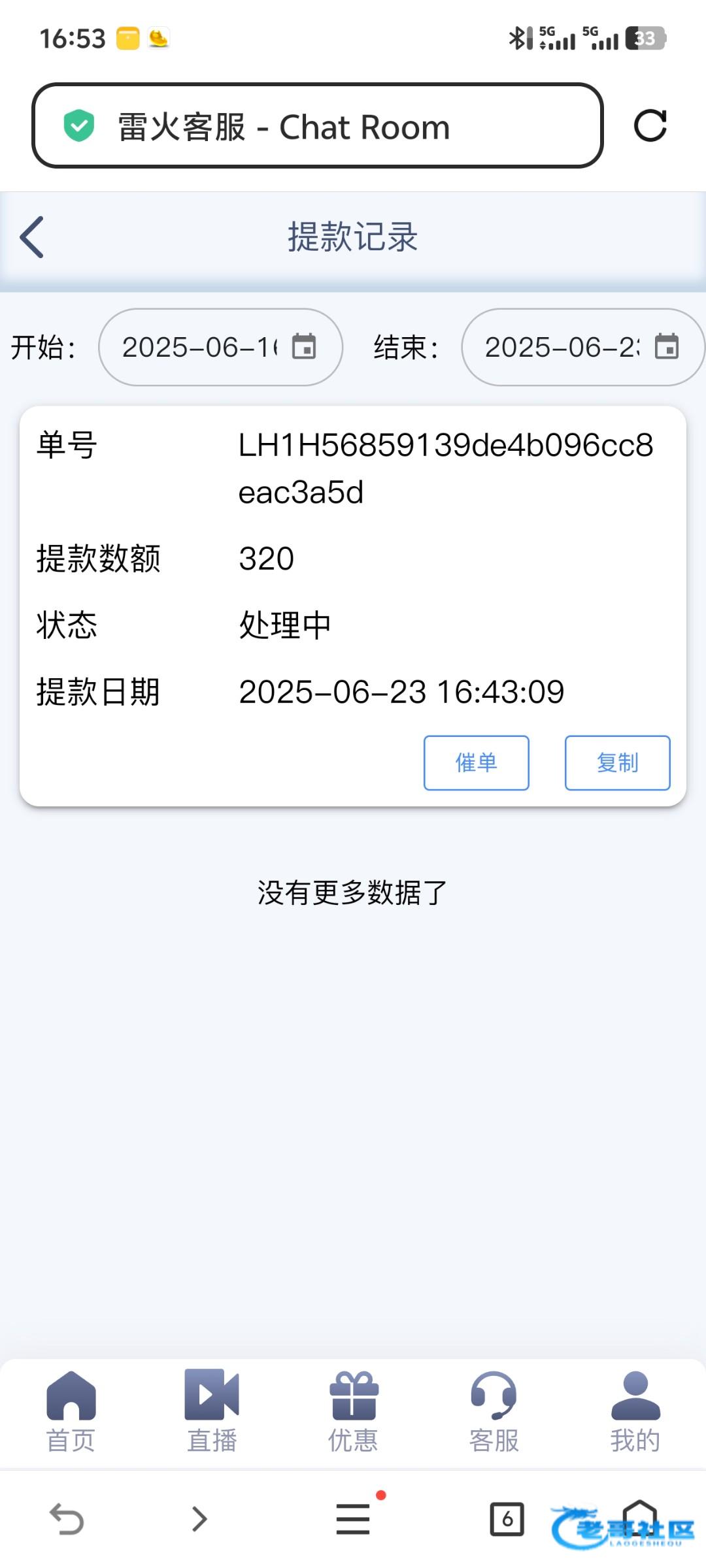Tap the browser forward arrow
The width and height of the screenshot is (706, 1568).
coord(199,1519)
